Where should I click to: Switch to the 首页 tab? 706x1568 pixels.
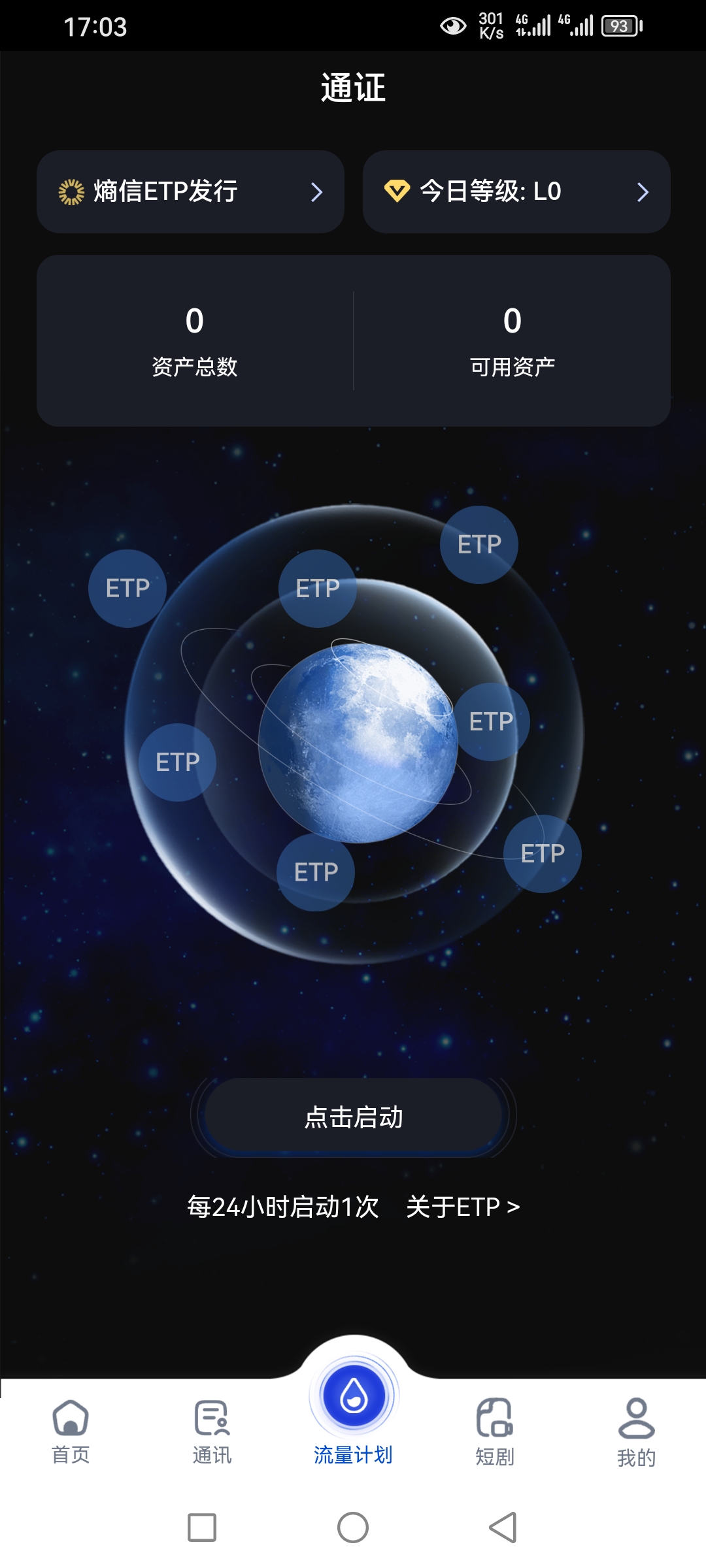(71, 1432)
